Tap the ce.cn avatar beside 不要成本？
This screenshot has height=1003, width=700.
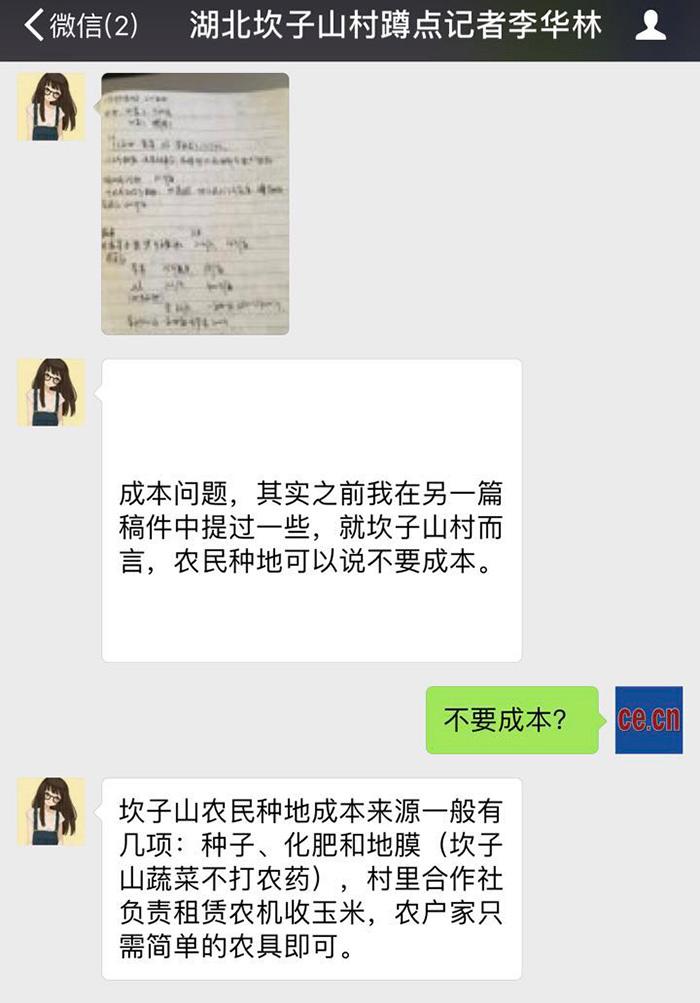648,720
